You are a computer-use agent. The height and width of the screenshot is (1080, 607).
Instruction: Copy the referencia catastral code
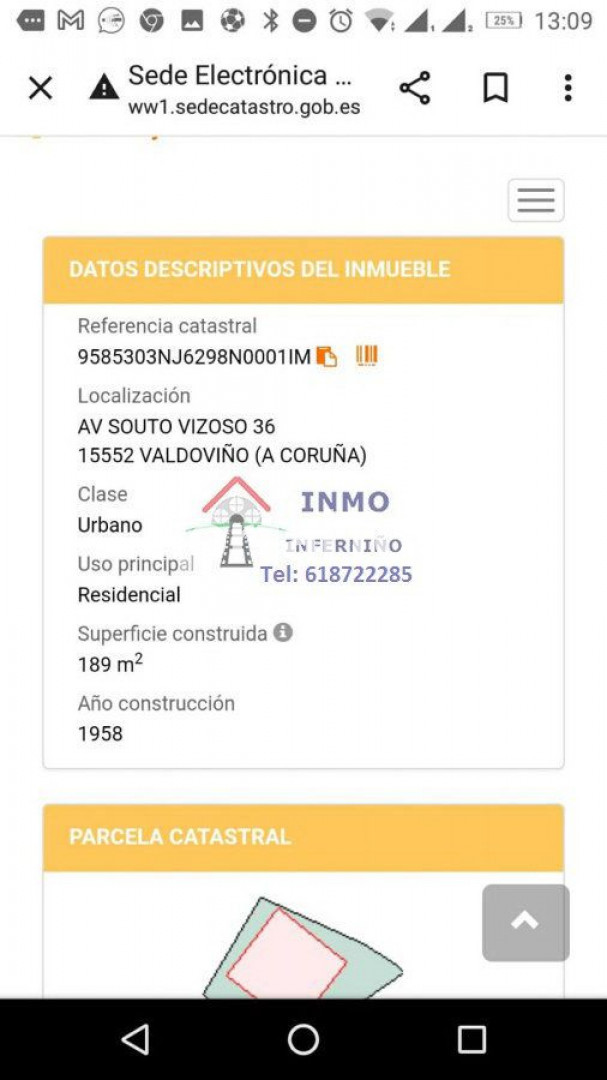(327, 356)
